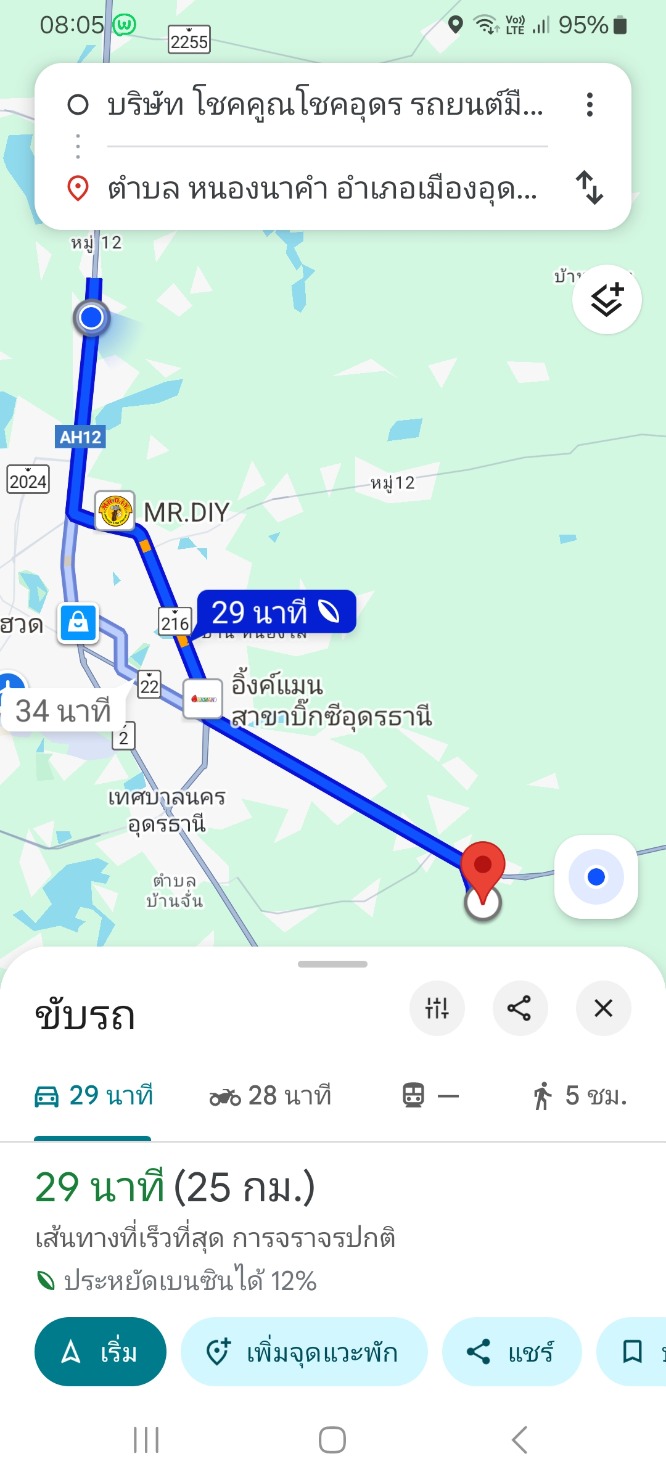The height and width of the screenshot is (1480, 666).
Task: Center map on my location
Action: click(596, 877)
